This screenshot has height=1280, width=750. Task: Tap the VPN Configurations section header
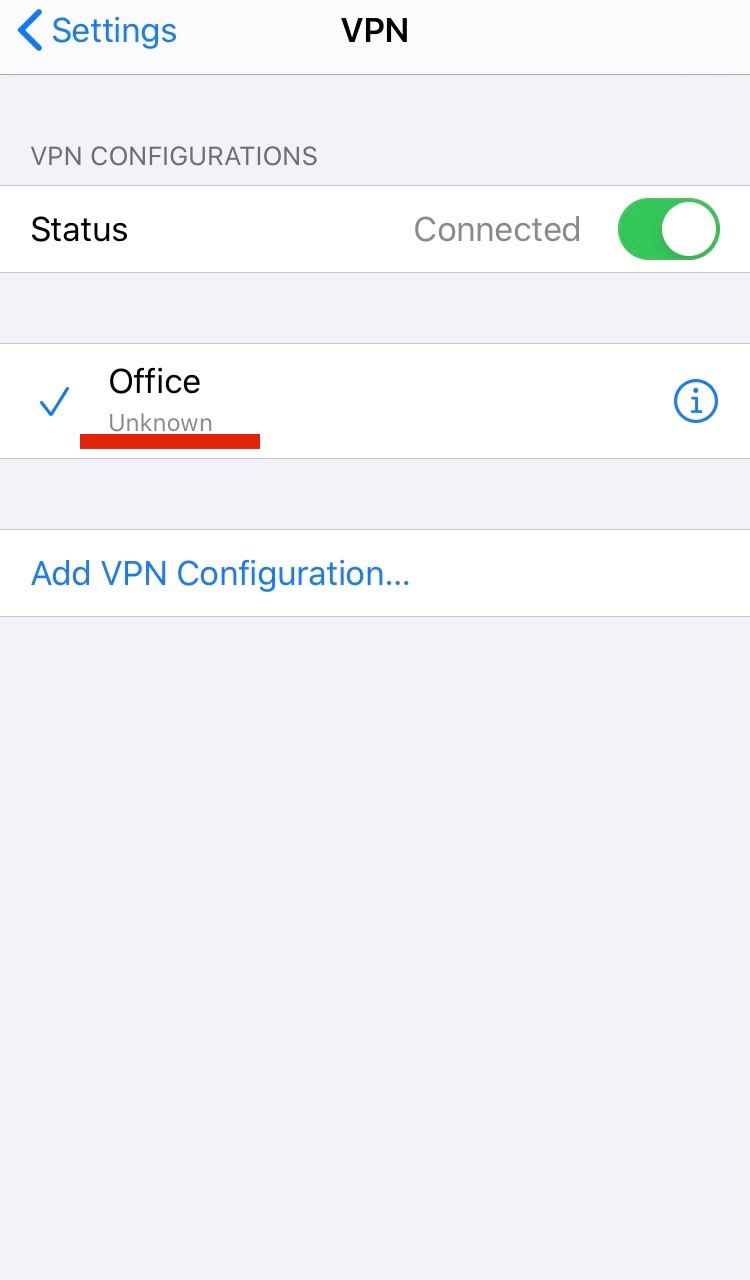(x=174, y=156)
